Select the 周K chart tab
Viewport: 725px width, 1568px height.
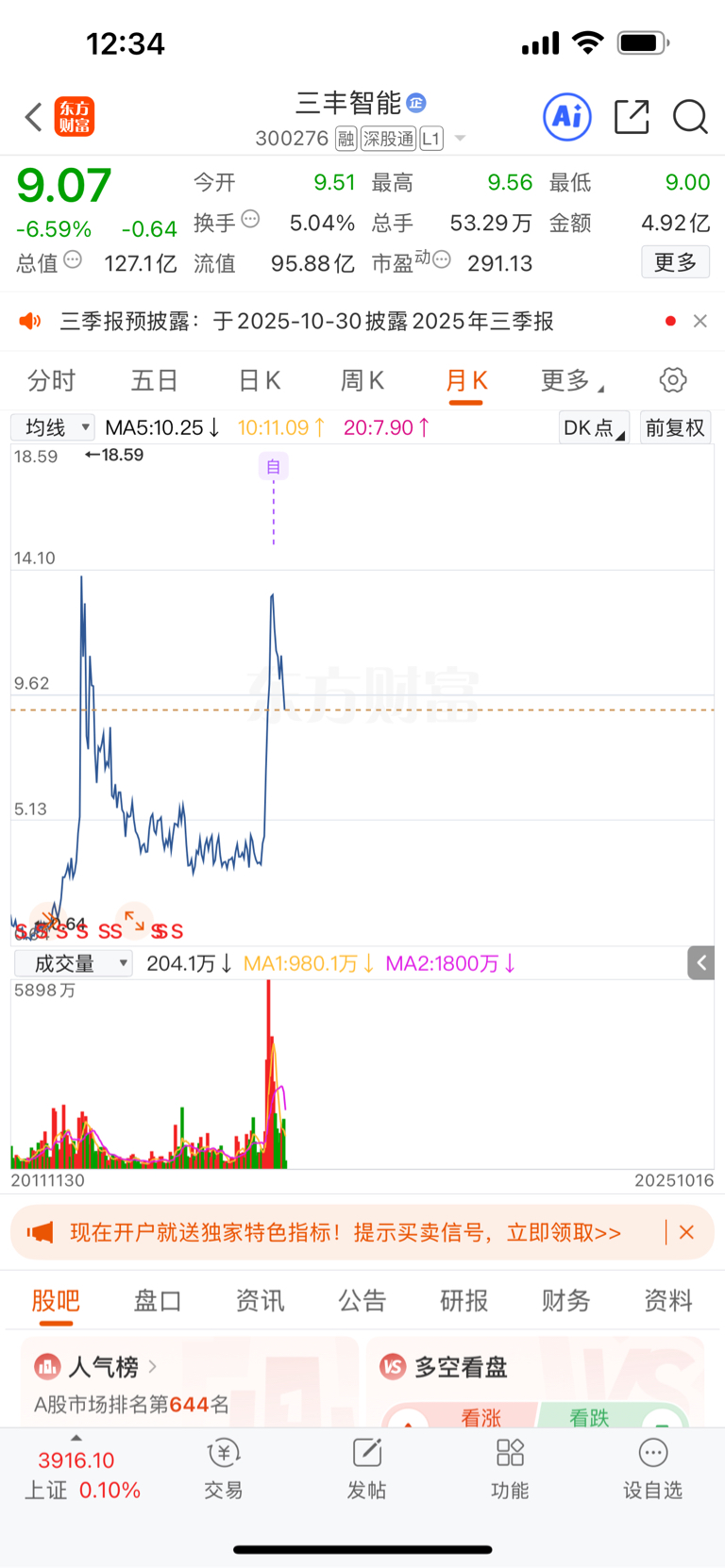tap(362, 380)
